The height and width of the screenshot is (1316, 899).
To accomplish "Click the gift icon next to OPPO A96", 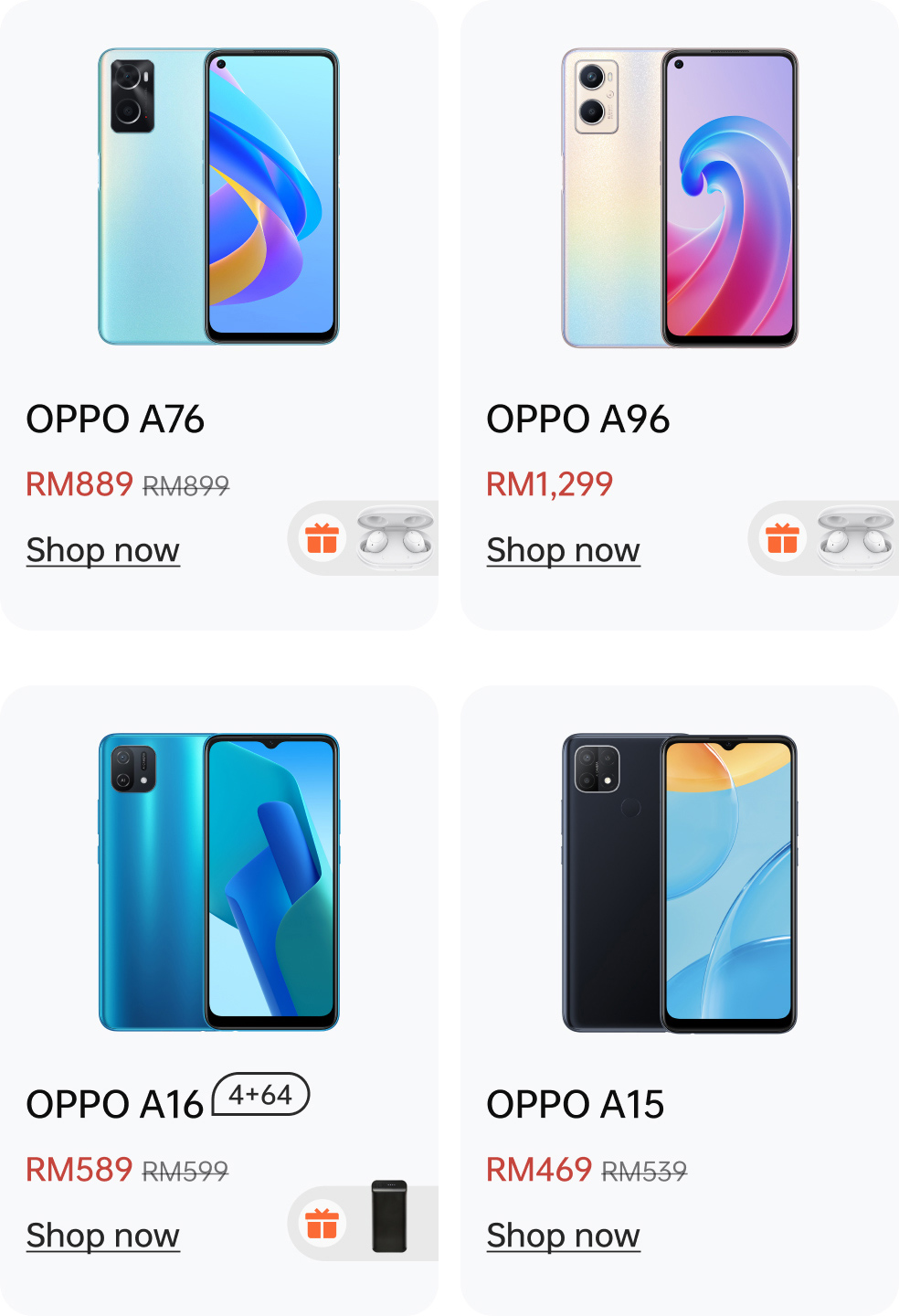I will [782, 538].
